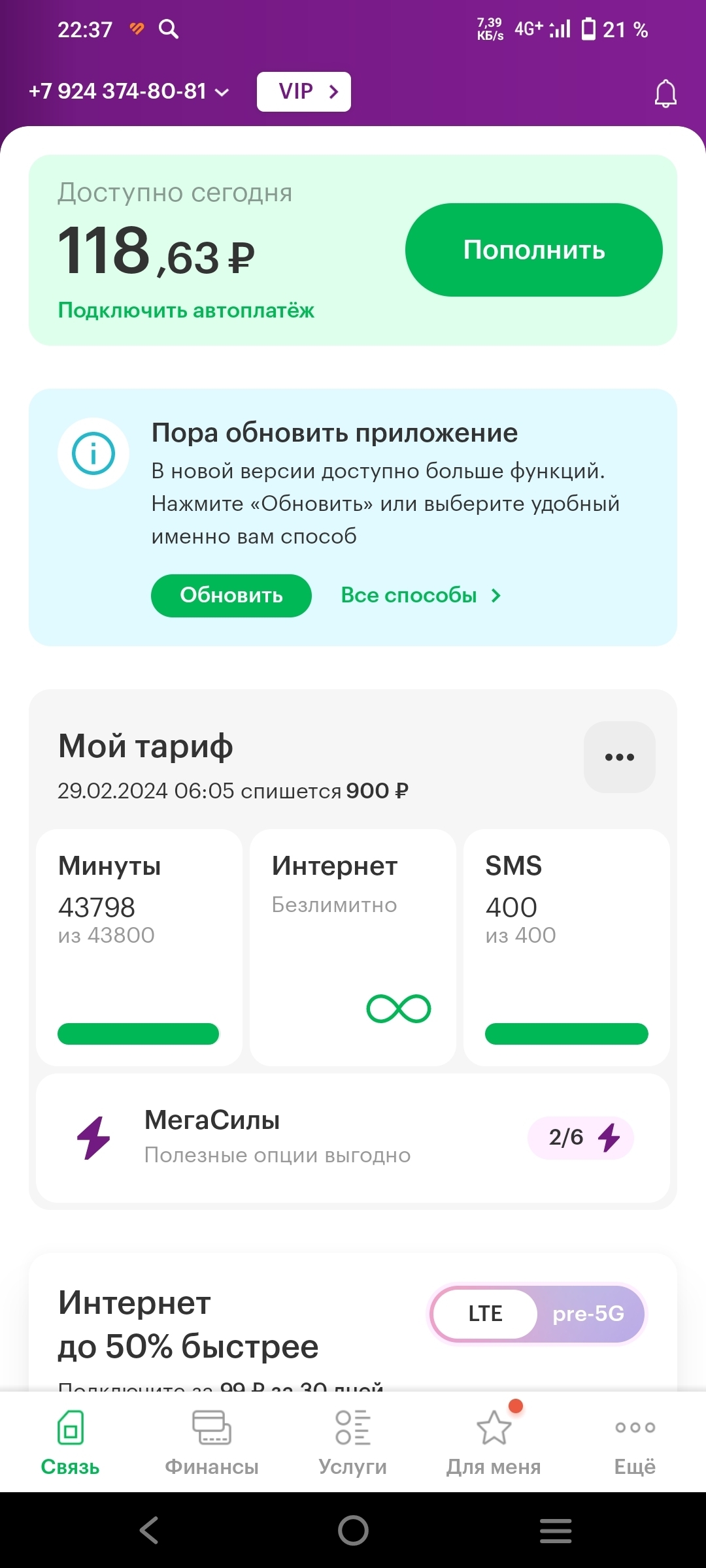Open Подключить автоплатёж link
Screen dimensions: 706x1568
[x=186, y=310]
